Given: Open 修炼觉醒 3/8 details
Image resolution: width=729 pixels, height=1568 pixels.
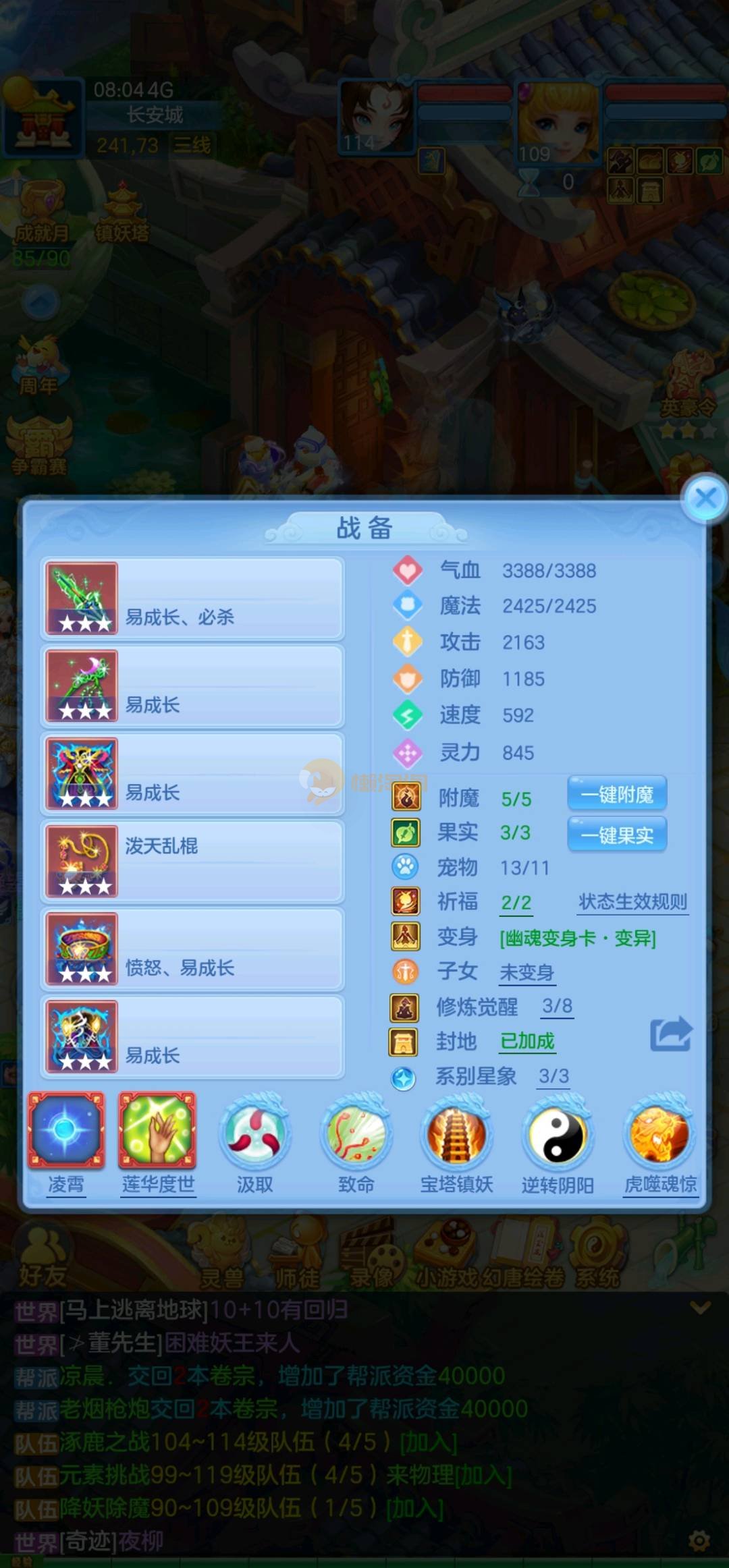Looking at the screenshot, I should pyautogui.click(x=557, y=1007).
